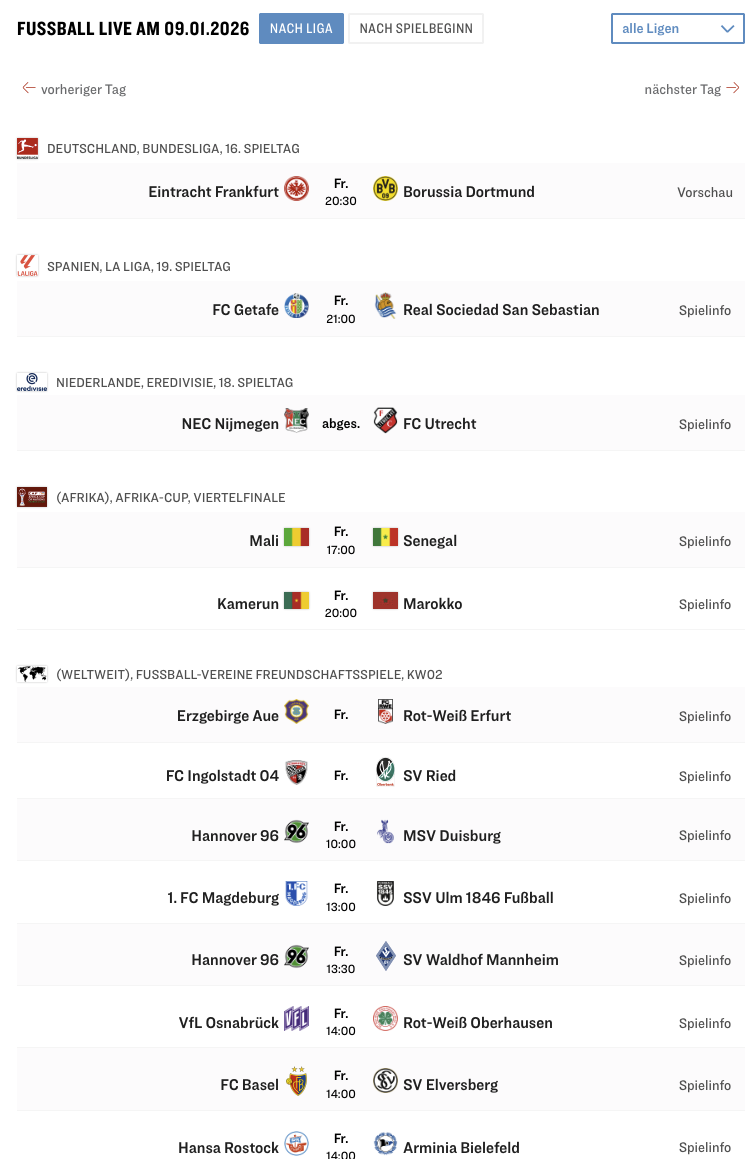Open Vorschau for Frankfurt vs Dortmund
The image size is (756, 1159).
704,192
